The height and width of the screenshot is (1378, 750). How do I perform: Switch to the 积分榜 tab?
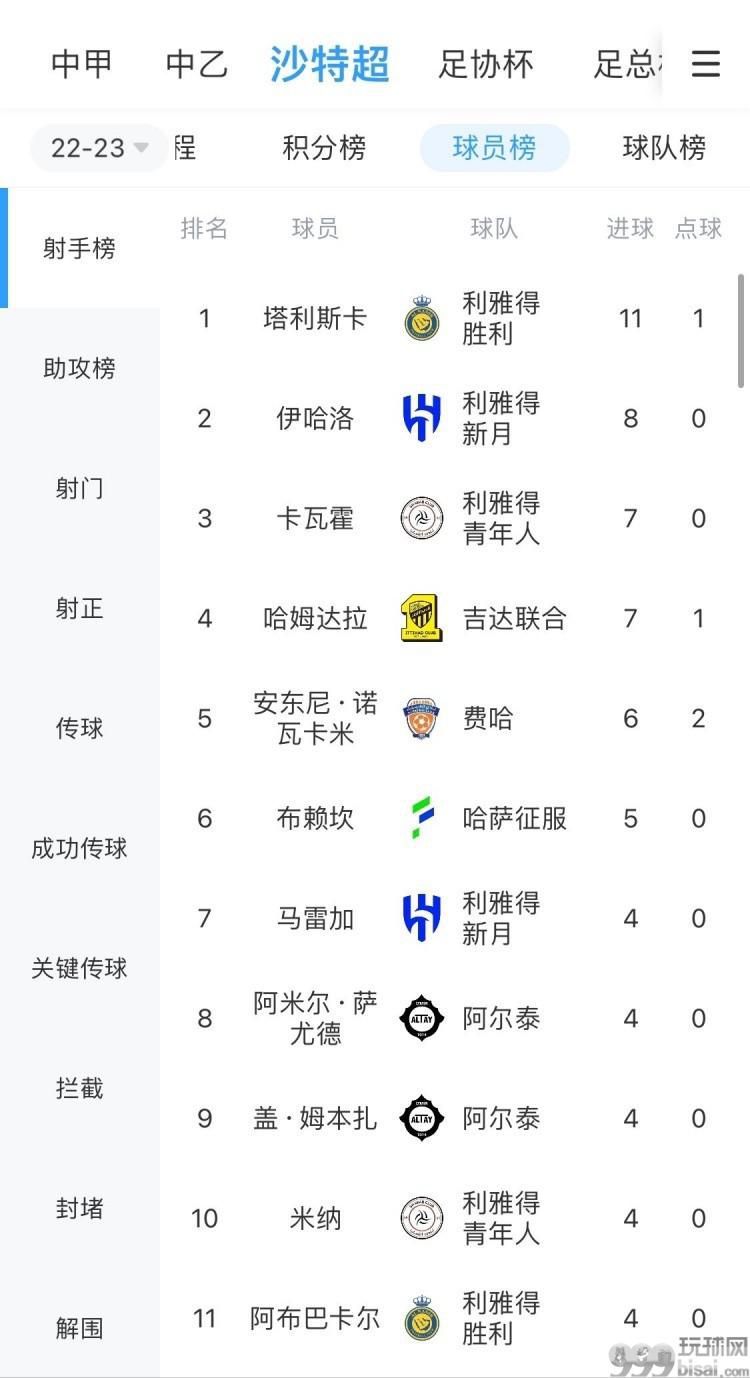pos(324,148)
